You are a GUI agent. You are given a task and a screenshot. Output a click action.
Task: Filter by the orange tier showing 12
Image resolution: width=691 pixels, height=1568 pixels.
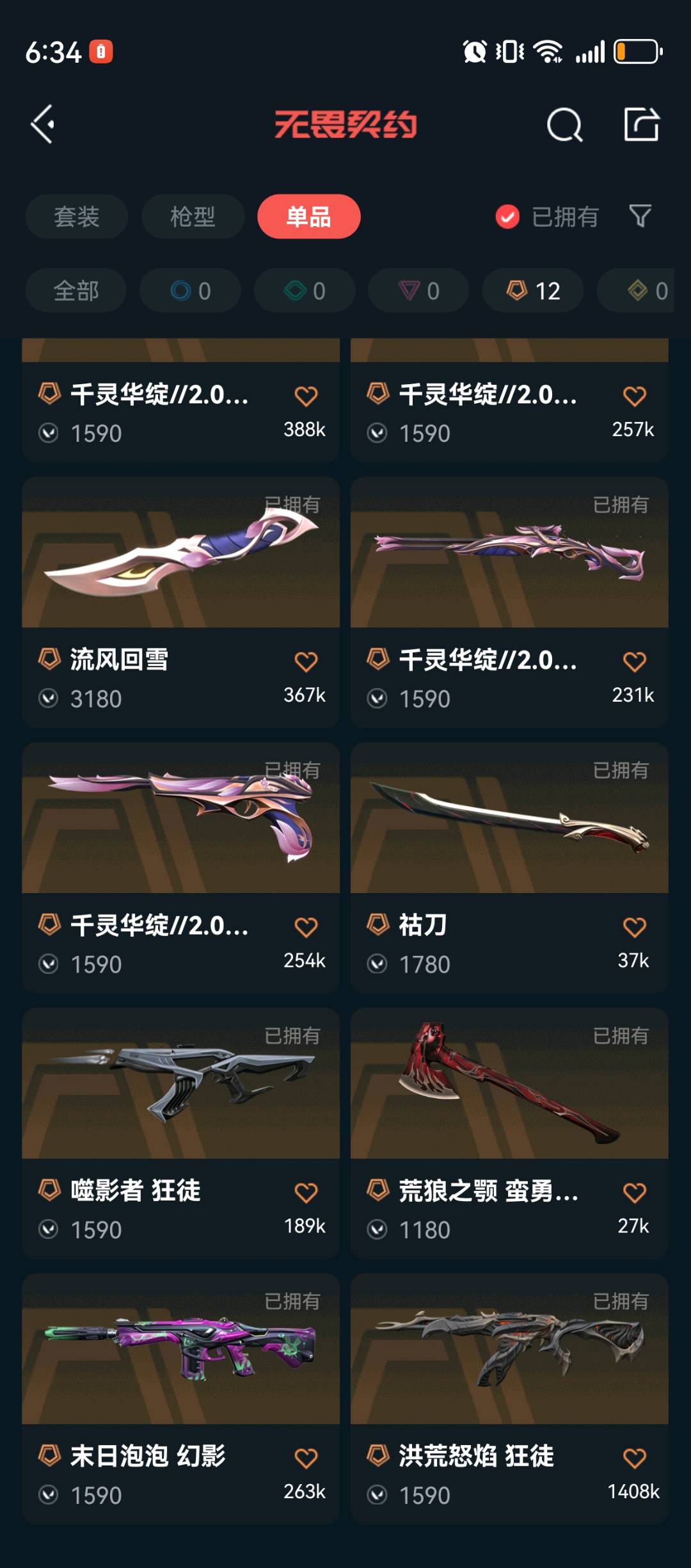point(533,291)
